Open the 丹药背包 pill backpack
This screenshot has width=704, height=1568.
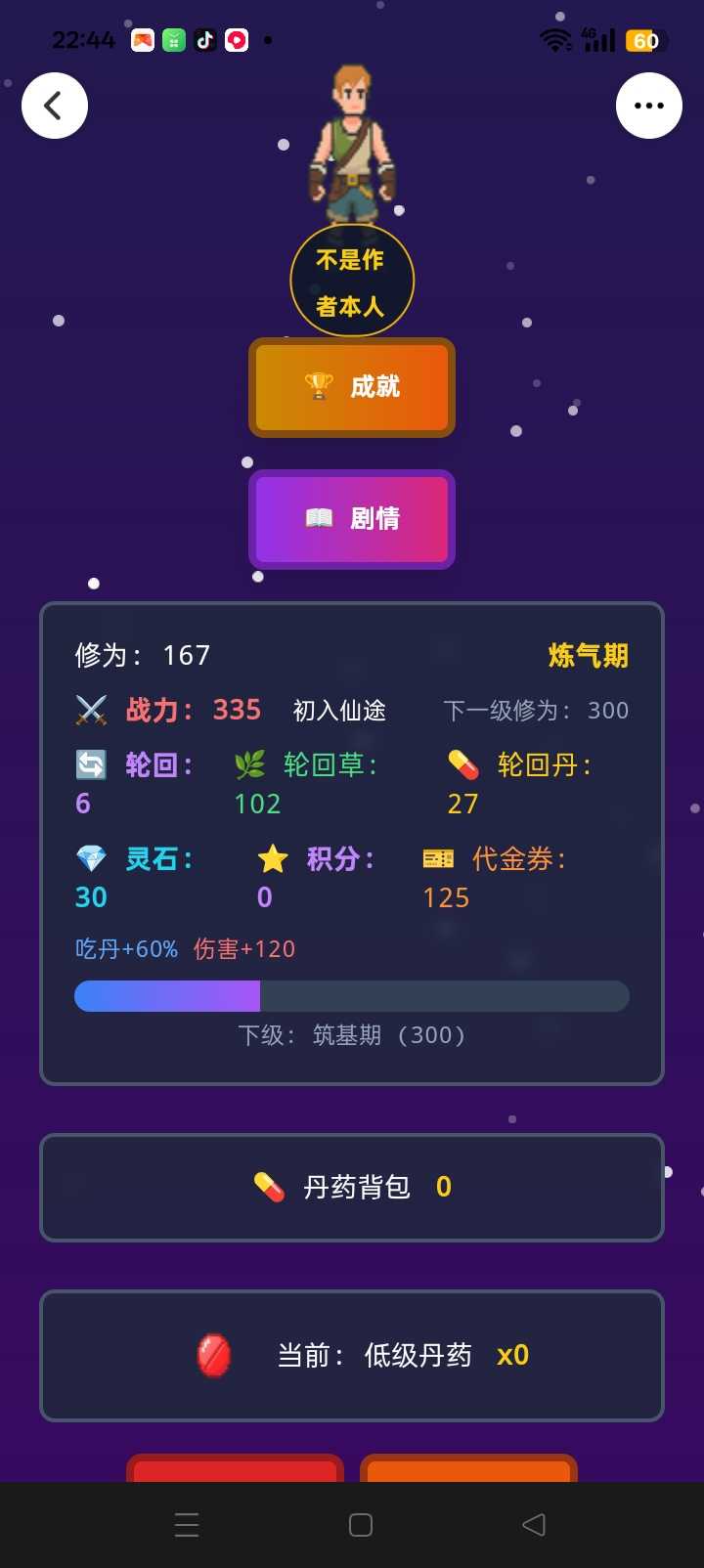coord(352,1188)
